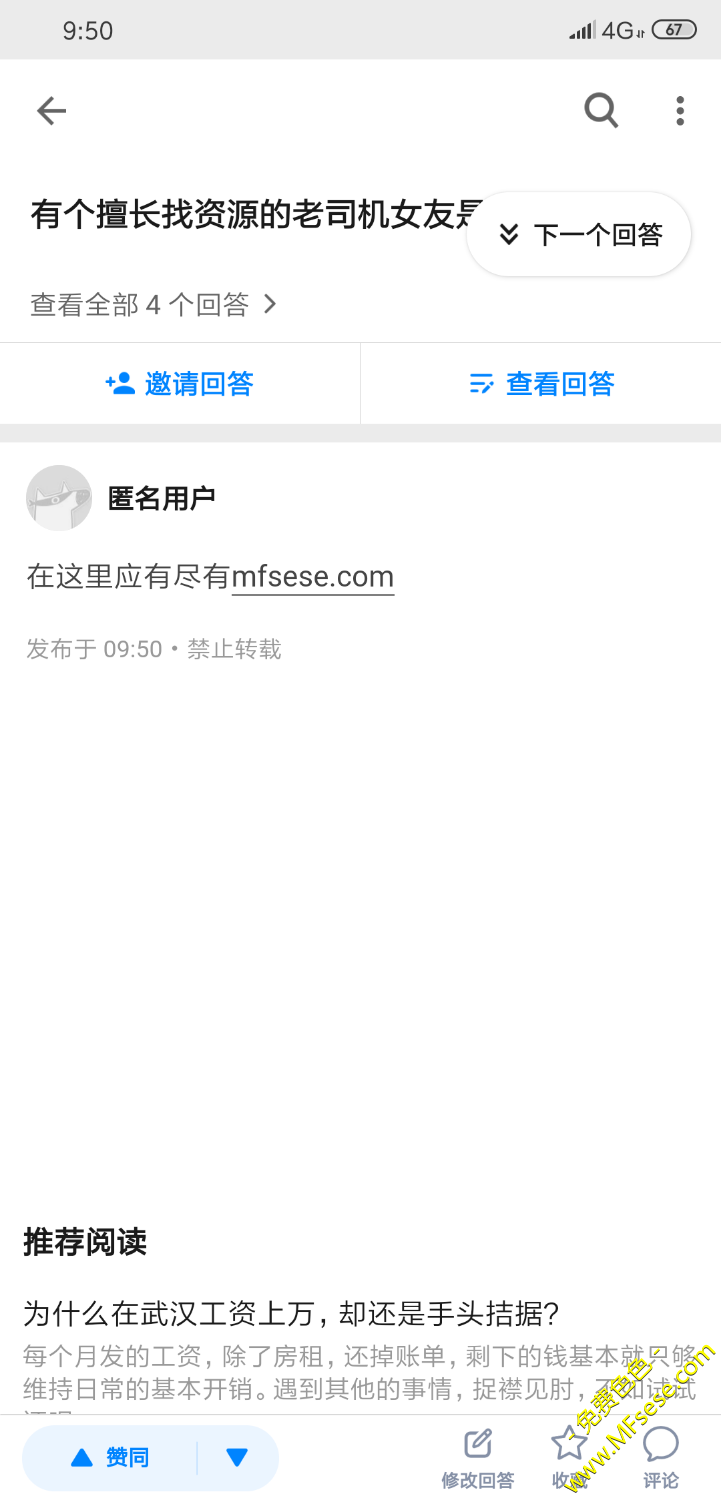Viewport: 721px width, 1500px height.
Task: Open the 匿名用户 author avatar
Action: coord(59,498)
